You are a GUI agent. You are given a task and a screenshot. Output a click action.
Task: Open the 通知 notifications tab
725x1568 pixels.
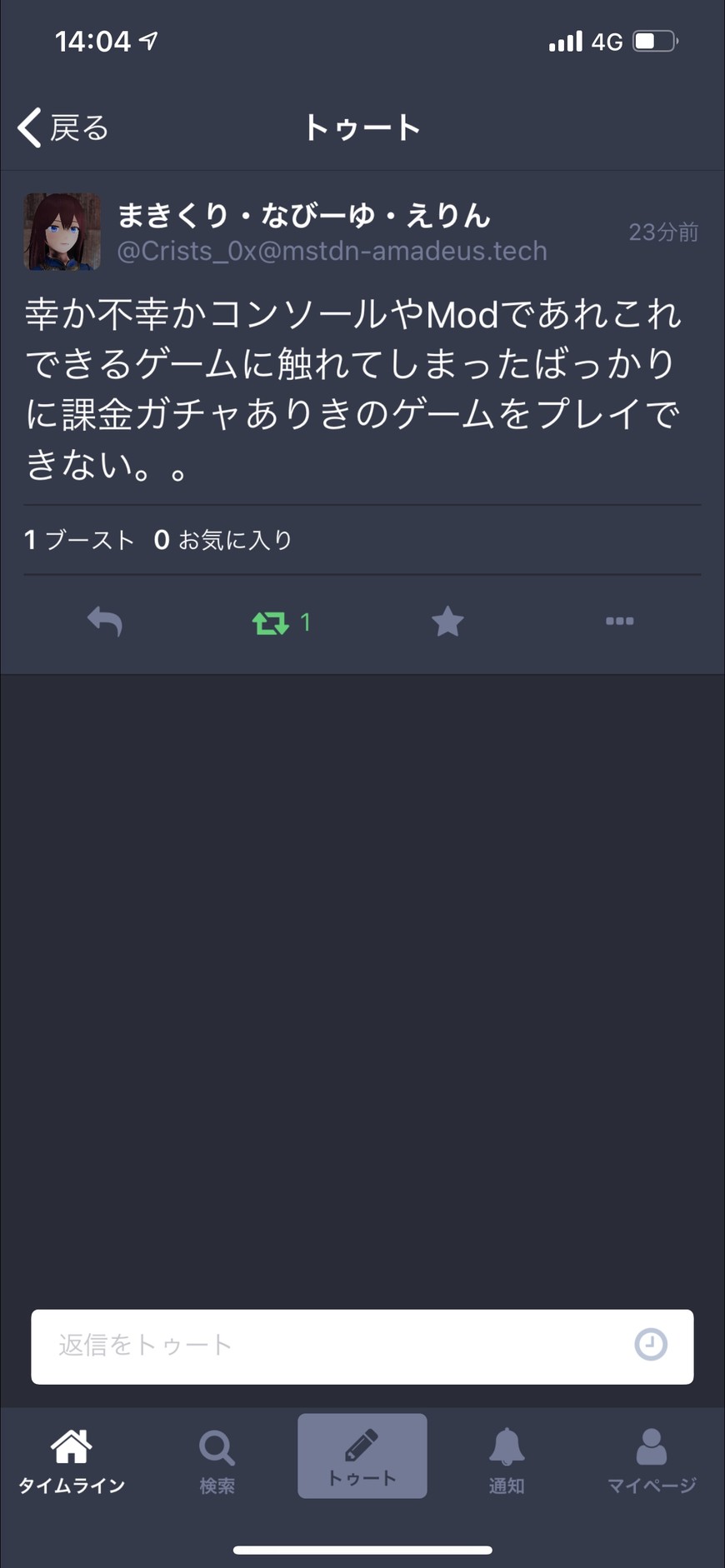507,1461
